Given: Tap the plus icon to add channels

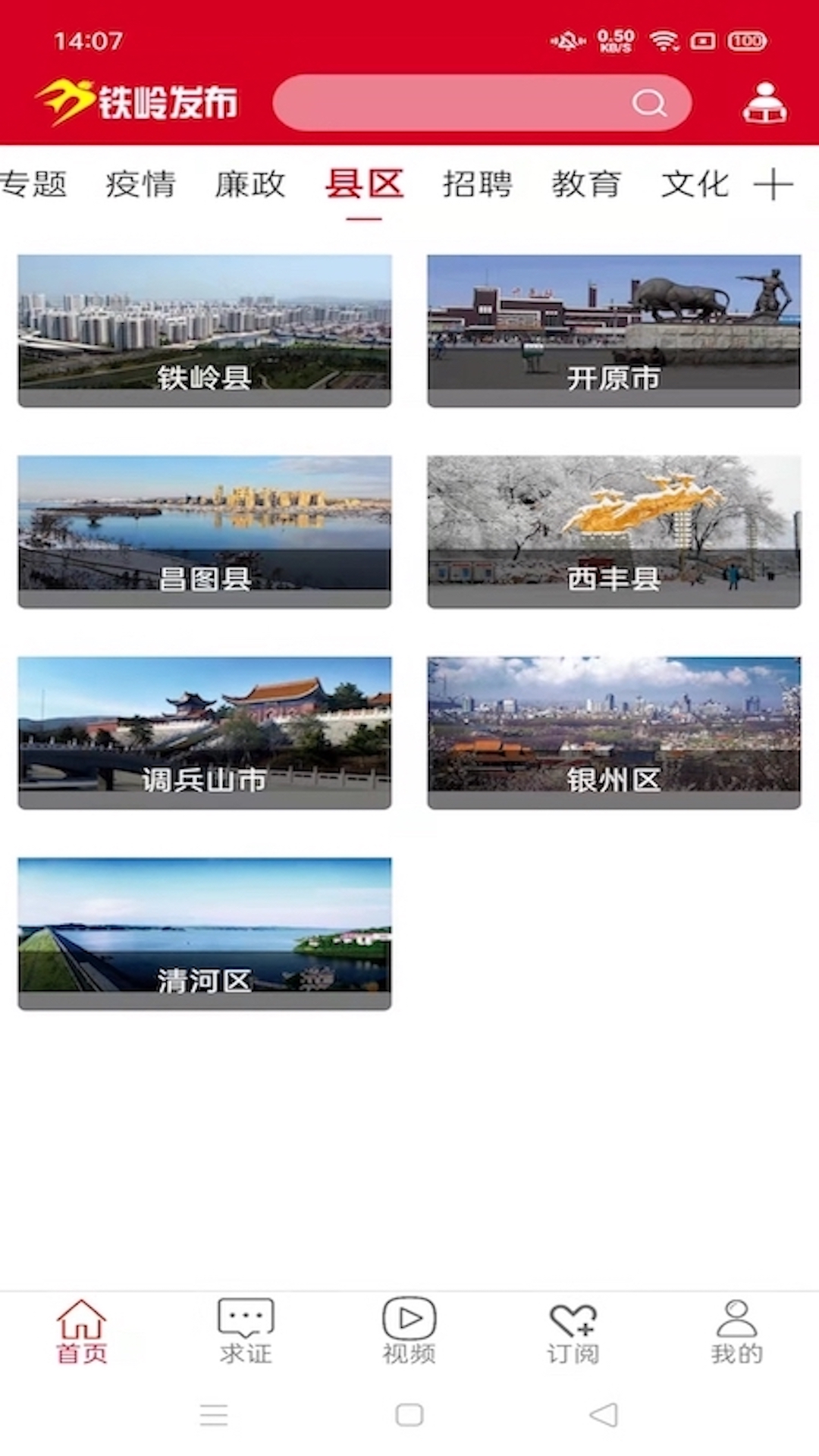Looking at the screenshot, I should tap(773, 184).
